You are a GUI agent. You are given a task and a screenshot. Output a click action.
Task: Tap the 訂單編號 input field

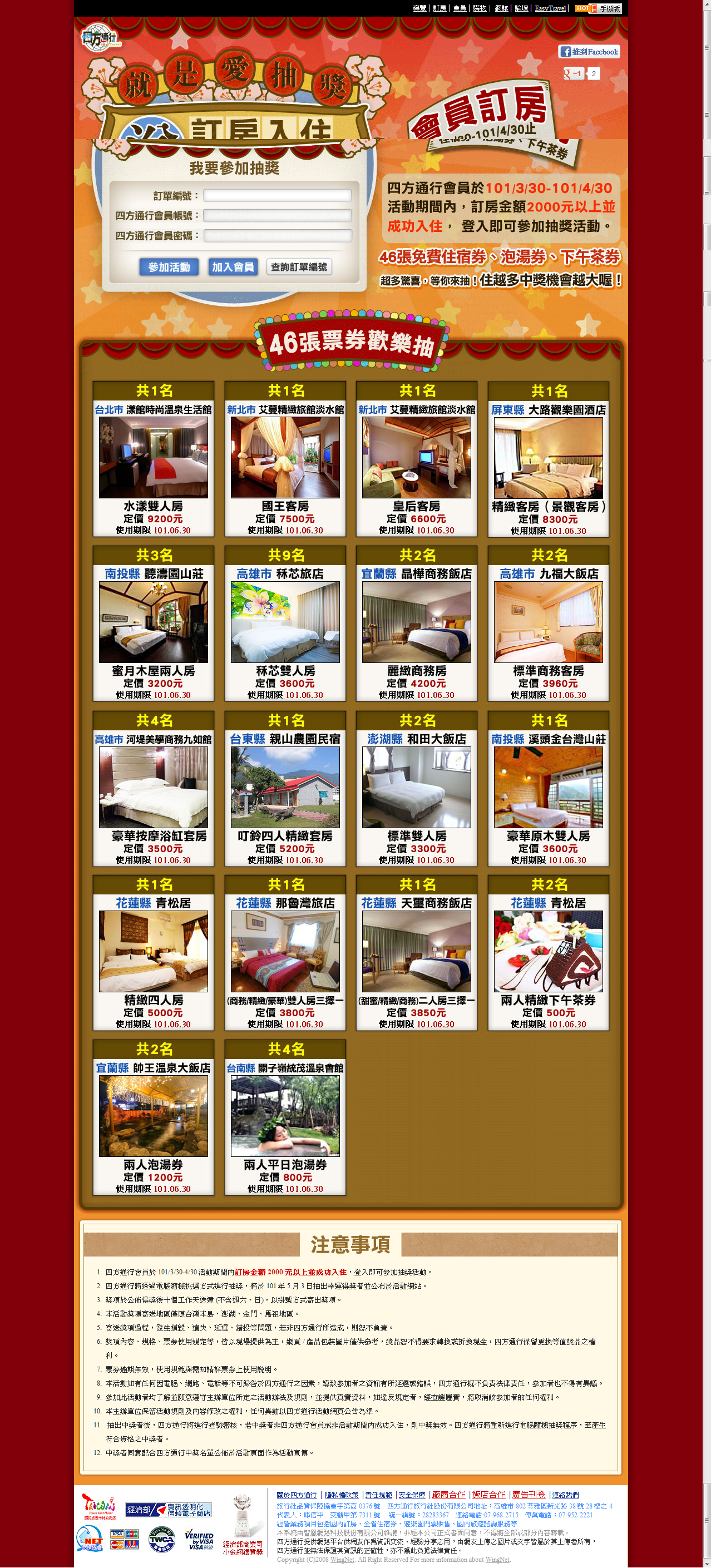pos(277,195)
